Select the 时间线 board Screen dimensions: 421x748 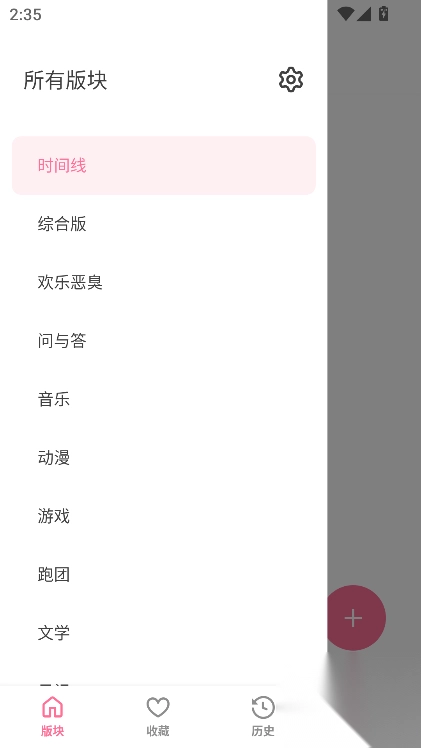(x=164, y=166)
